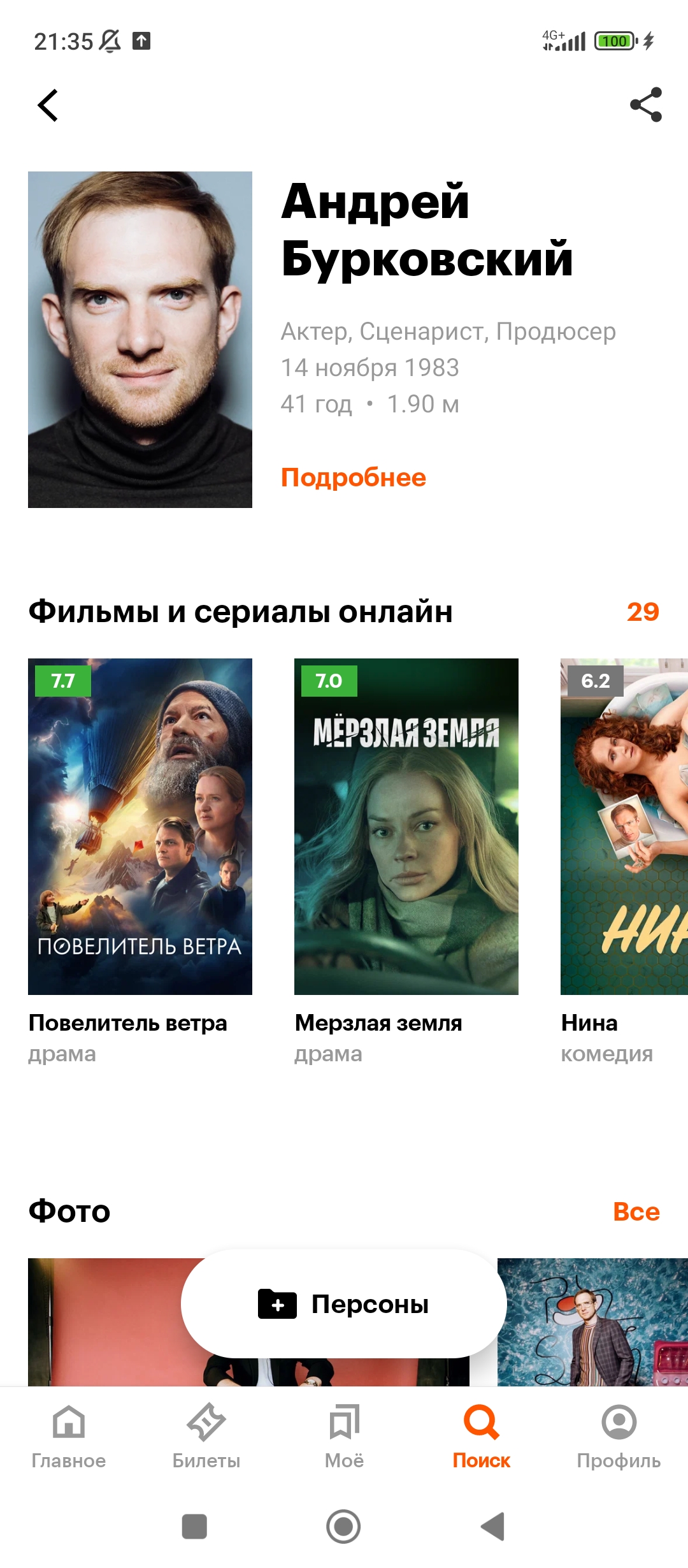View all 29 films and series

coord(643,611)
